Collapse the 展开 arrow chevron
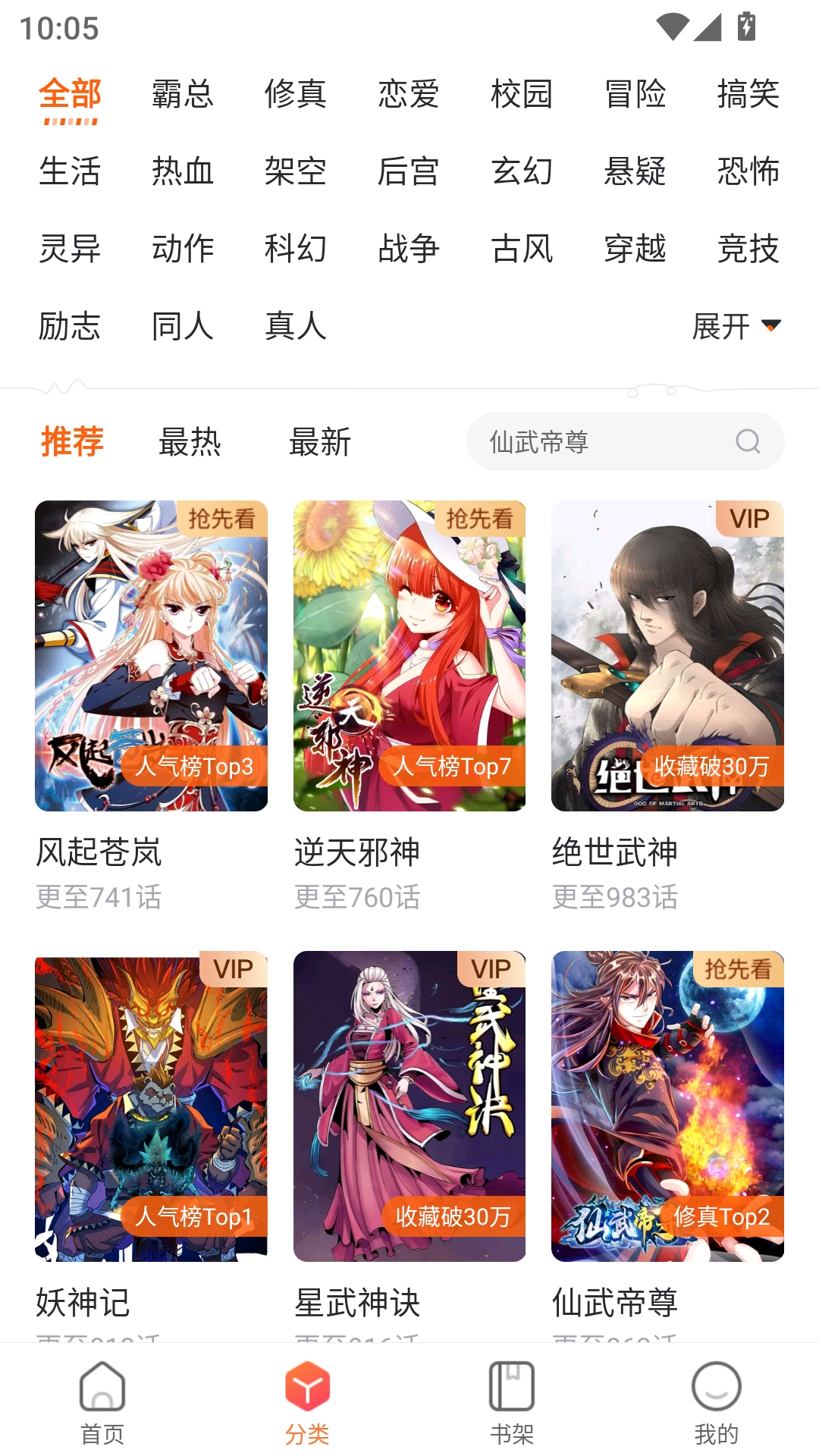The height and width of the screenshot is (1456, 819). pos(773,327)
